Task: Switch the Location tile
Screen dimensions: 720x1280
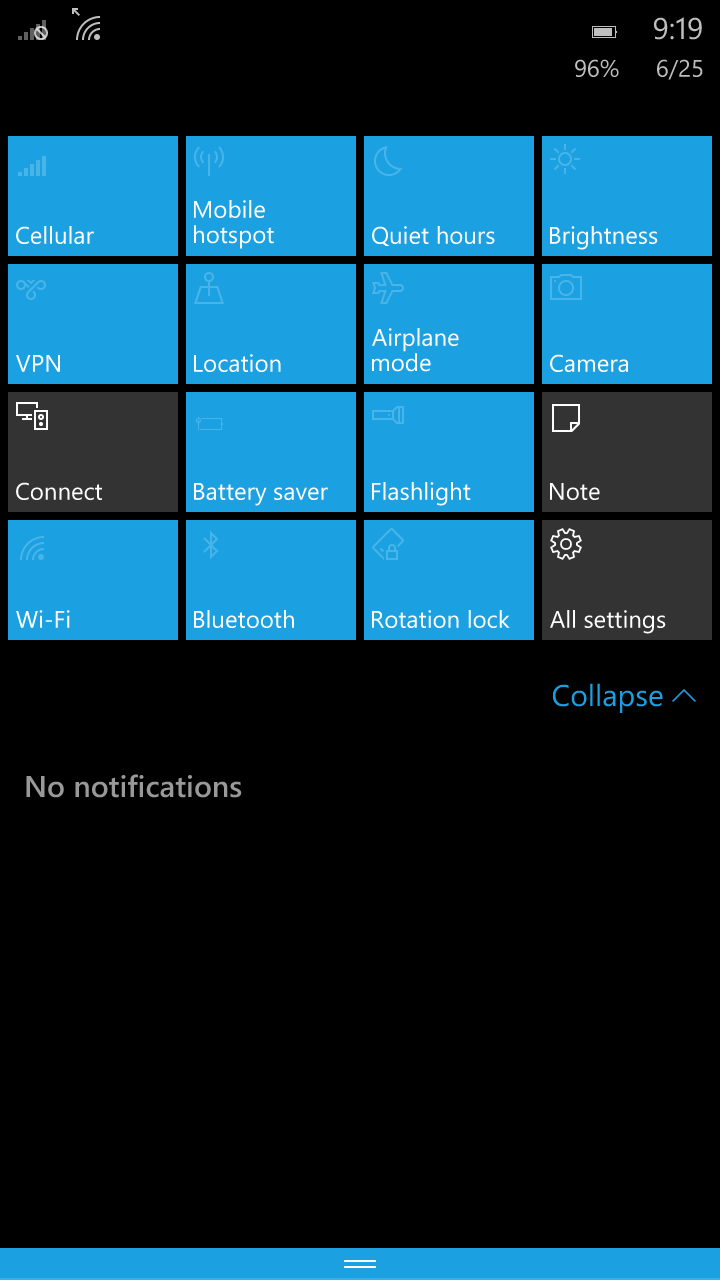Action: tap(271, 324)
